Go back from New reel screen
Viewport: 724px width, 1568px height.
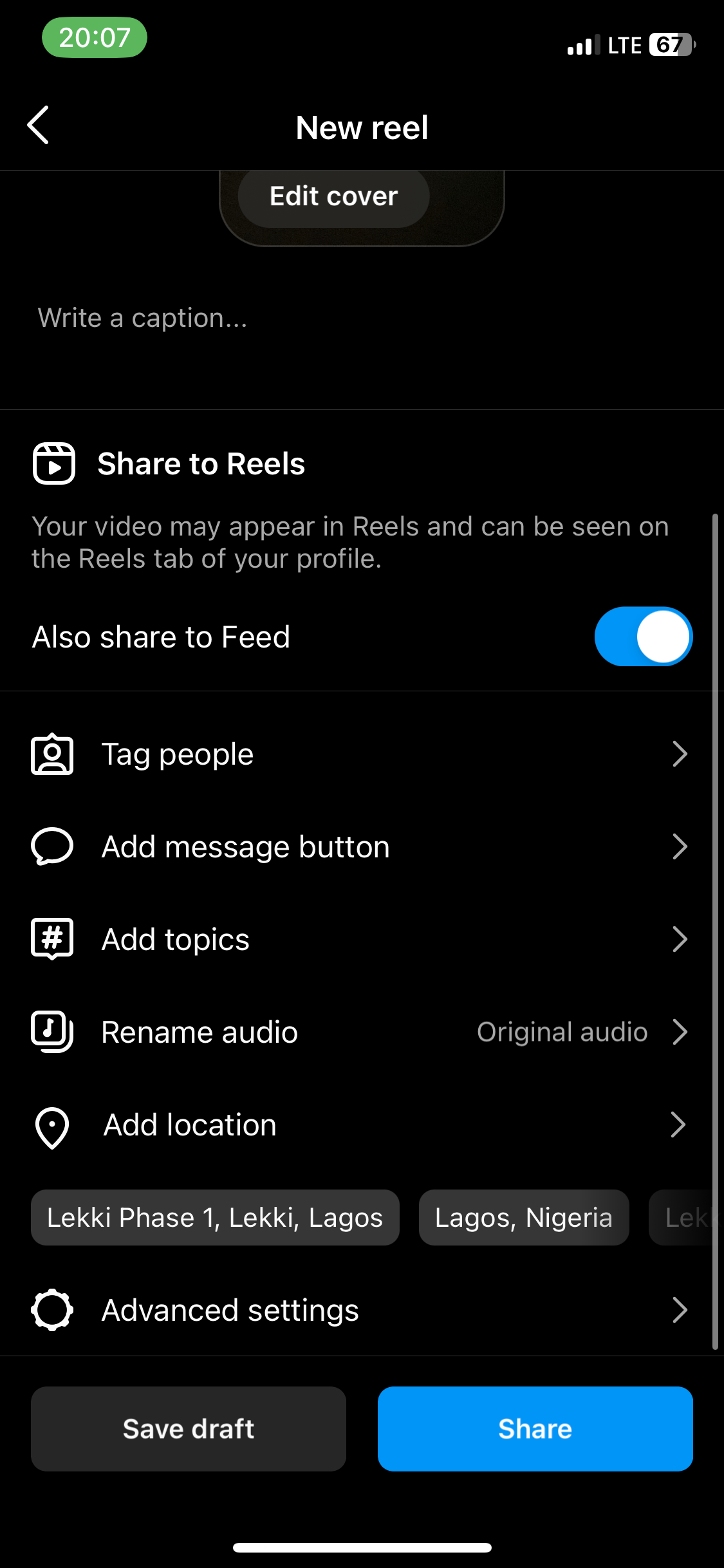coord(39,125)
